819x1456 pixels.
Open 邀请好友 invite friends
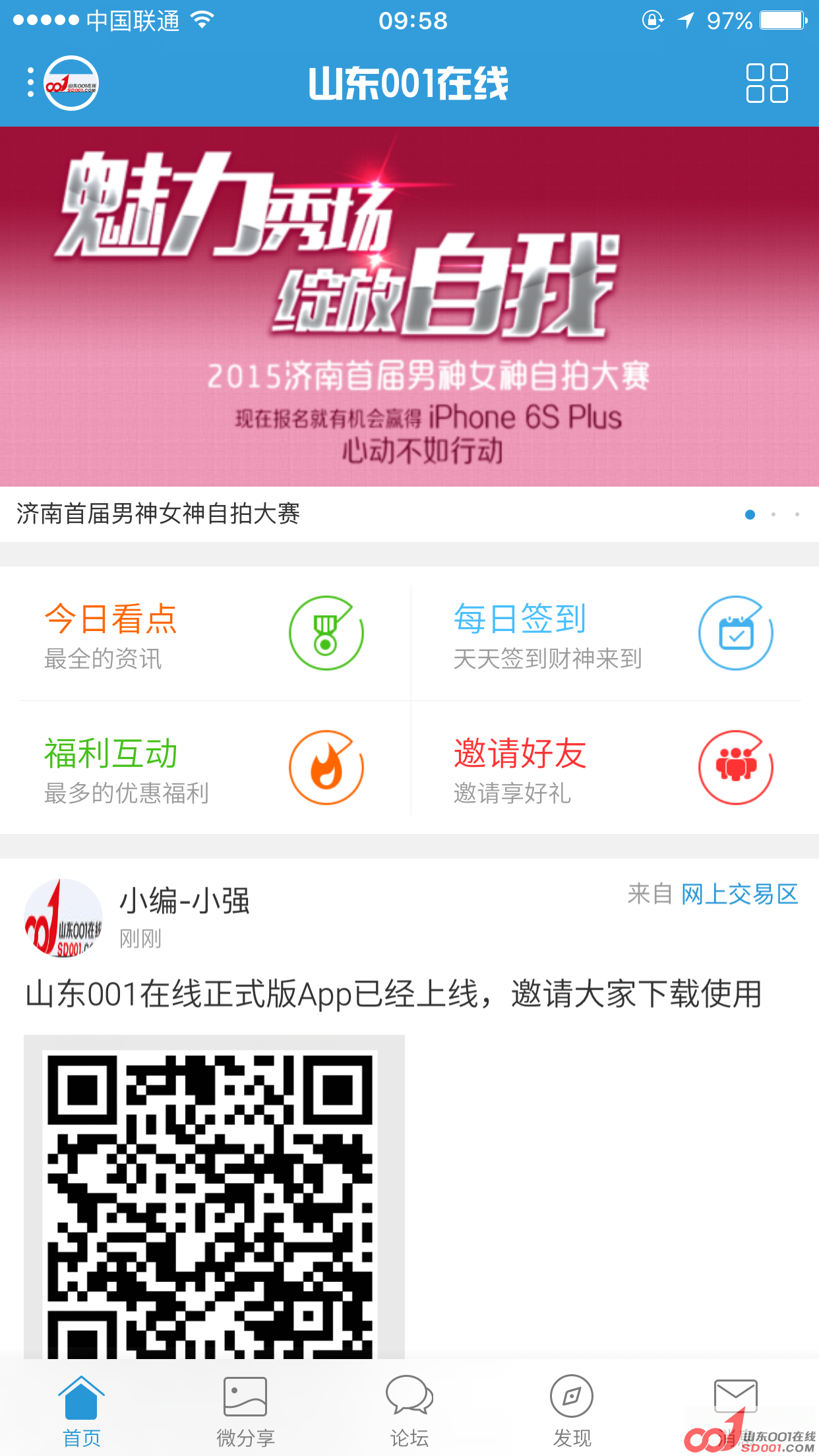pos(613,768)
